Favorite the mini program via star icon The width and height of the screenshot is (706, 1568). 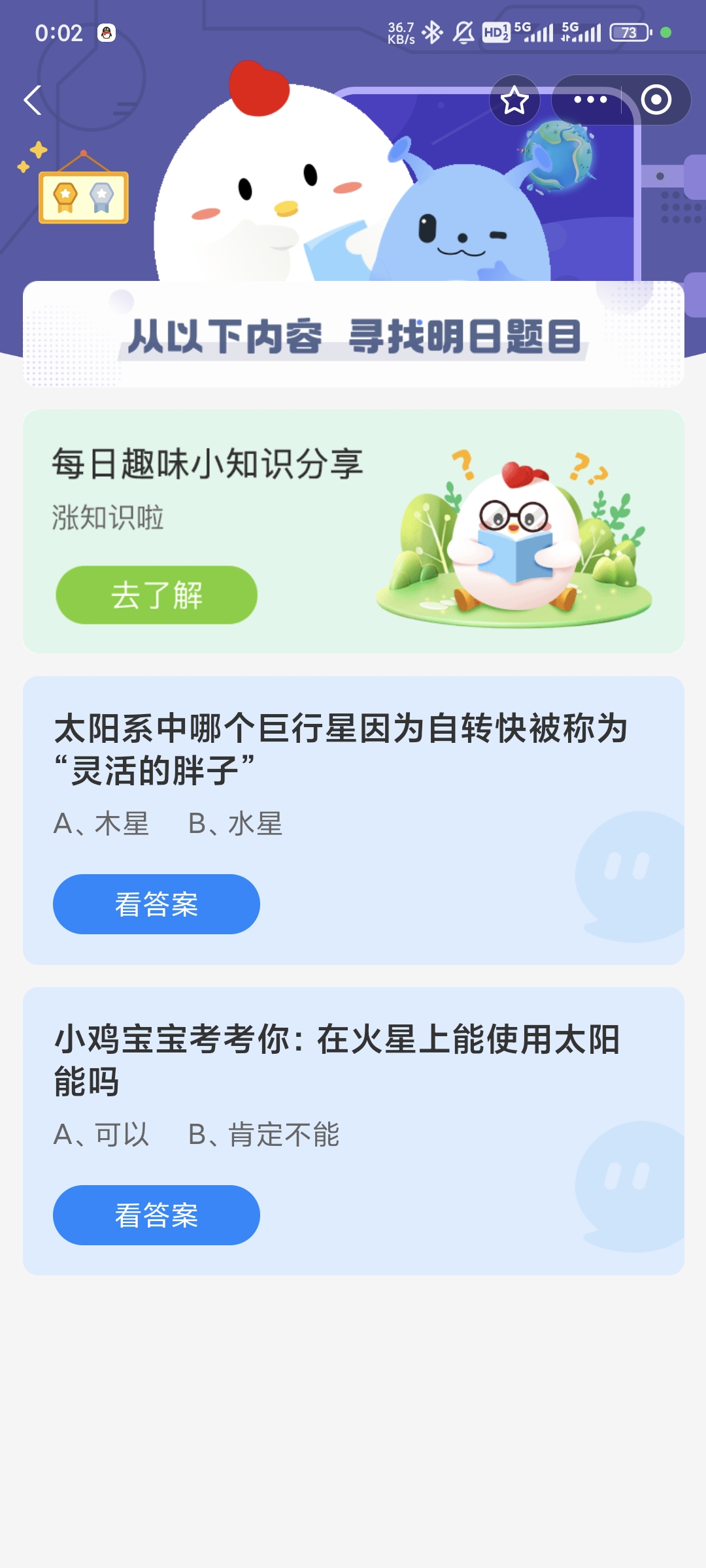pyautogui.click(x=514, y=101)
